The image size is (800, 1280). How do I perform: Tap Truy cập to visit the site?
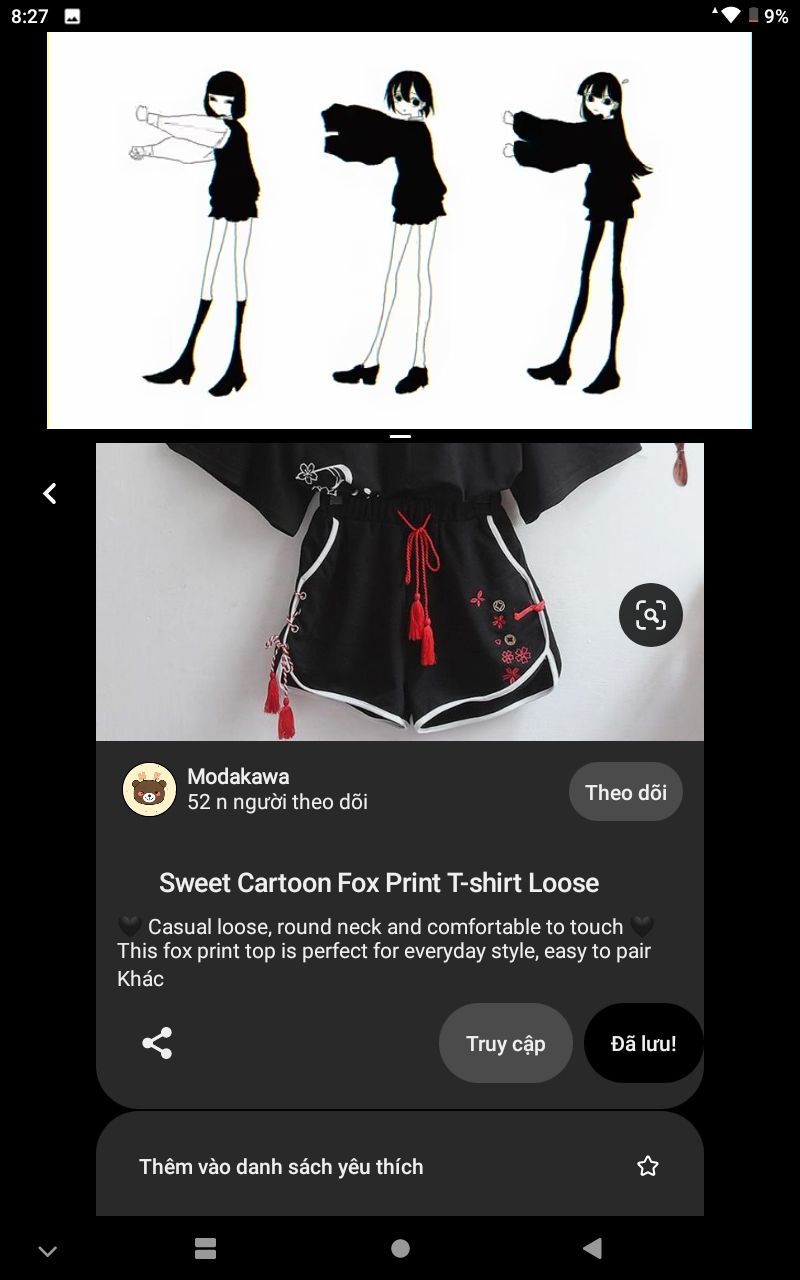pyautogui.click(x=505, y=1043)
